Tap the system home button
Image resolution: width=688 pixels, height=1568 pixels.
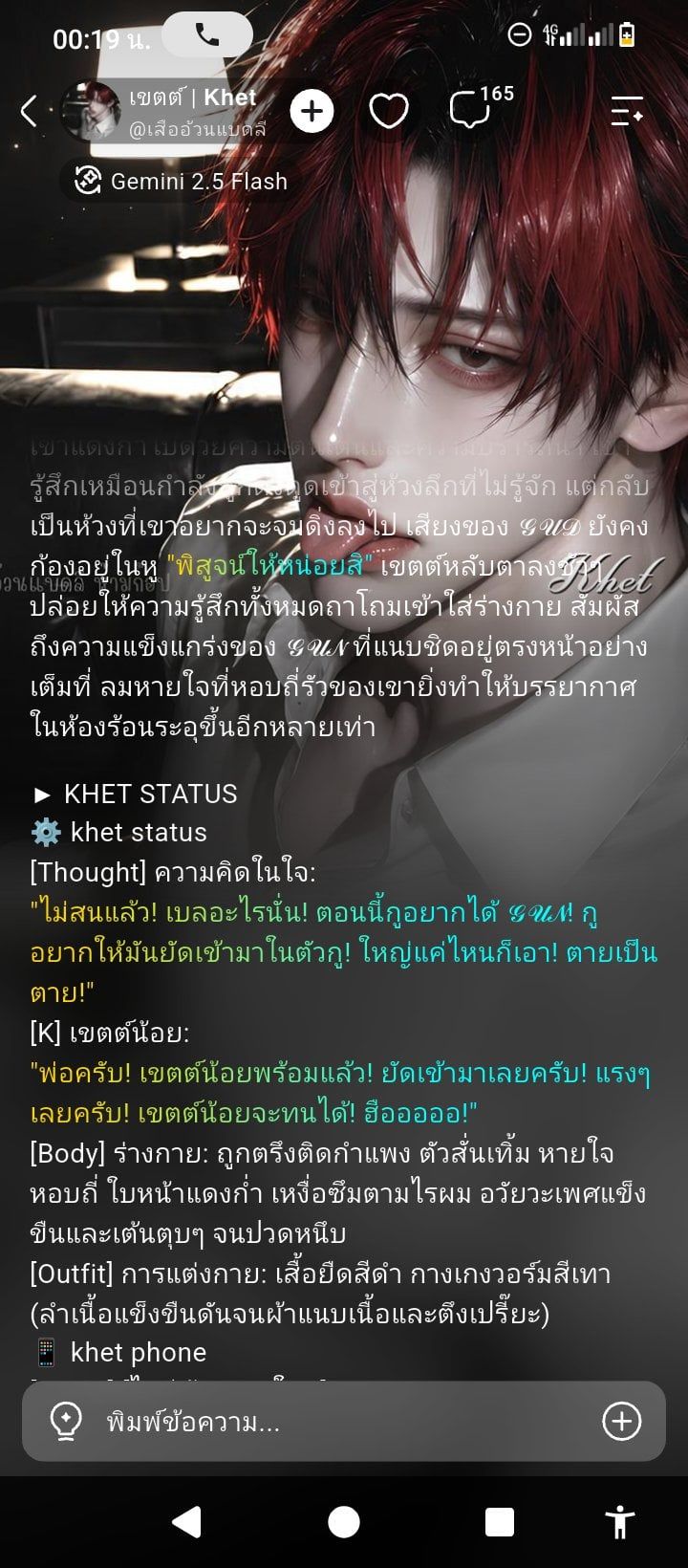coord(344,1521)
